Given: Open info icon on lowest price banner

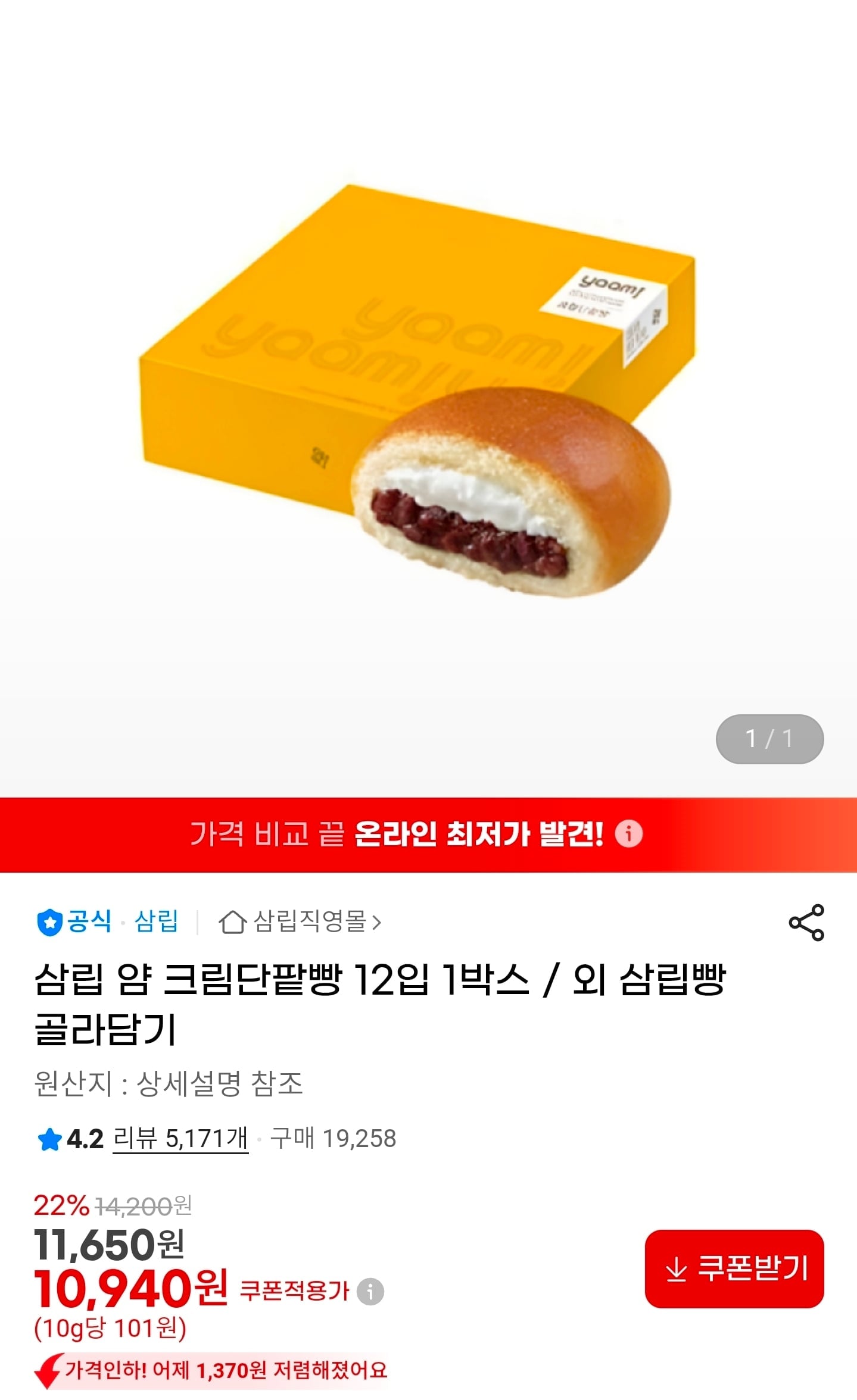Looking at the screenshot, I should click(628, 833).
